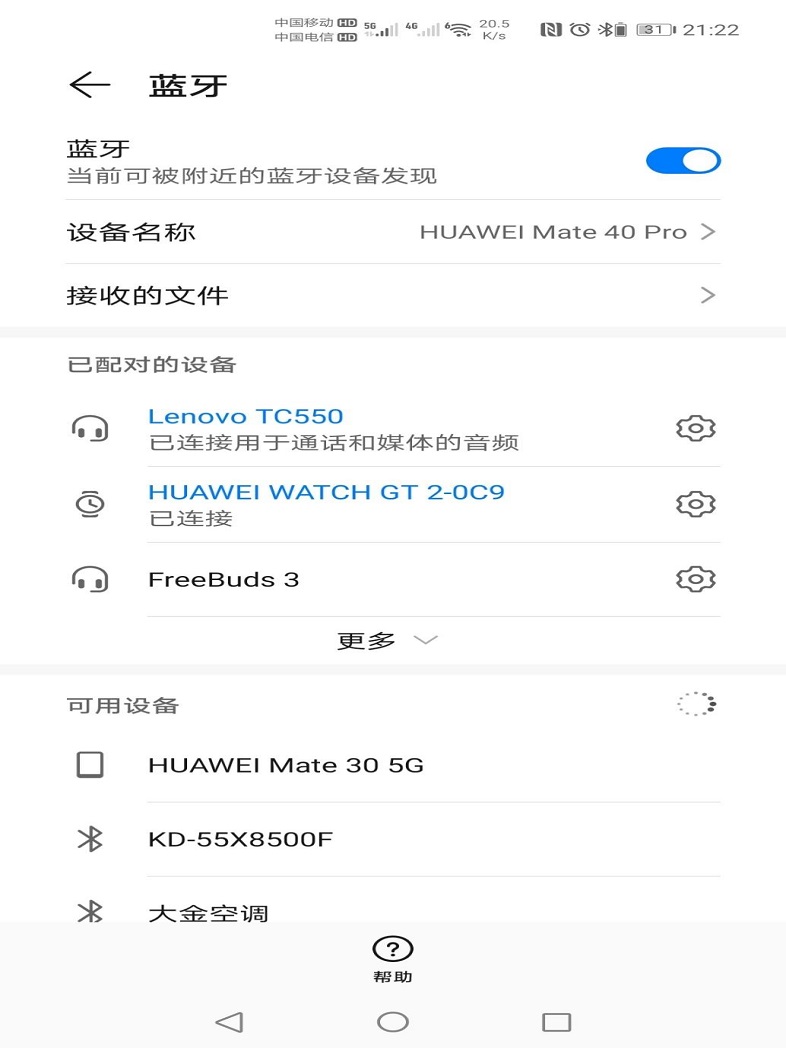Go back using the top arrow

(x=89, y=86)
